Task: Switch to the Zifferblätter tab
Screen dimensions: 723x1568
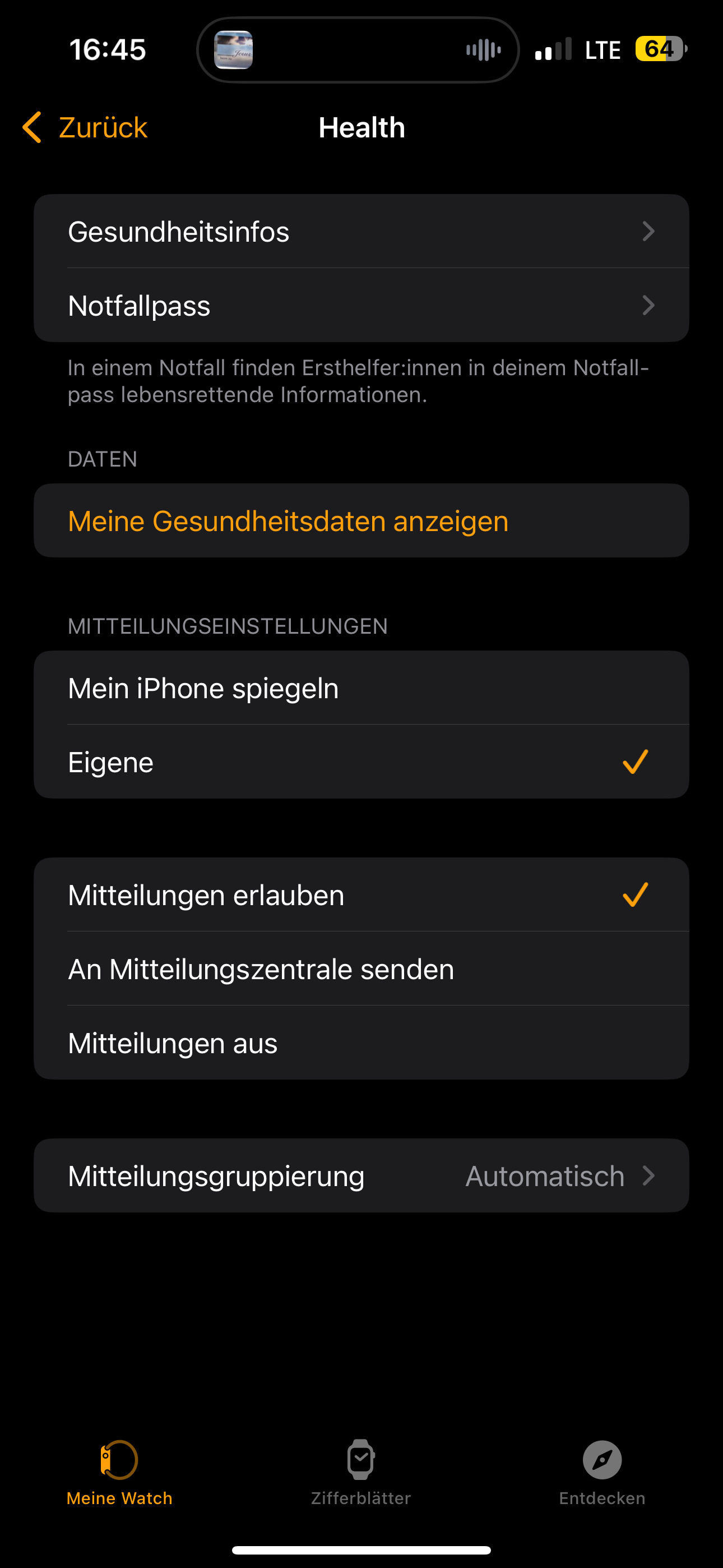Action: click(x=361, y=1472)
